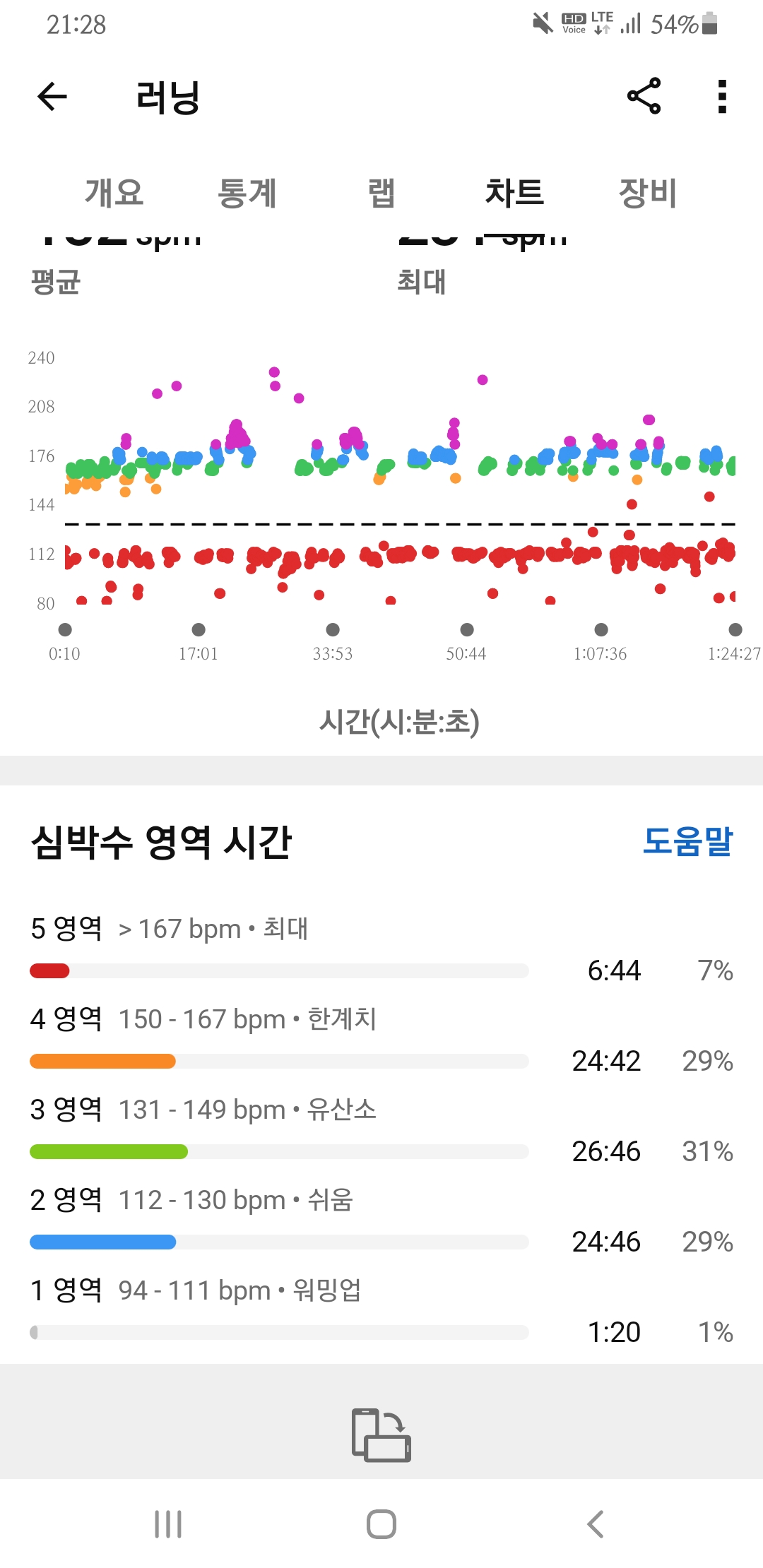The height and width of the screenshot is (1568, 763).
Task: Open the three-dot overflow menu
Action: (x=721, y=97)
